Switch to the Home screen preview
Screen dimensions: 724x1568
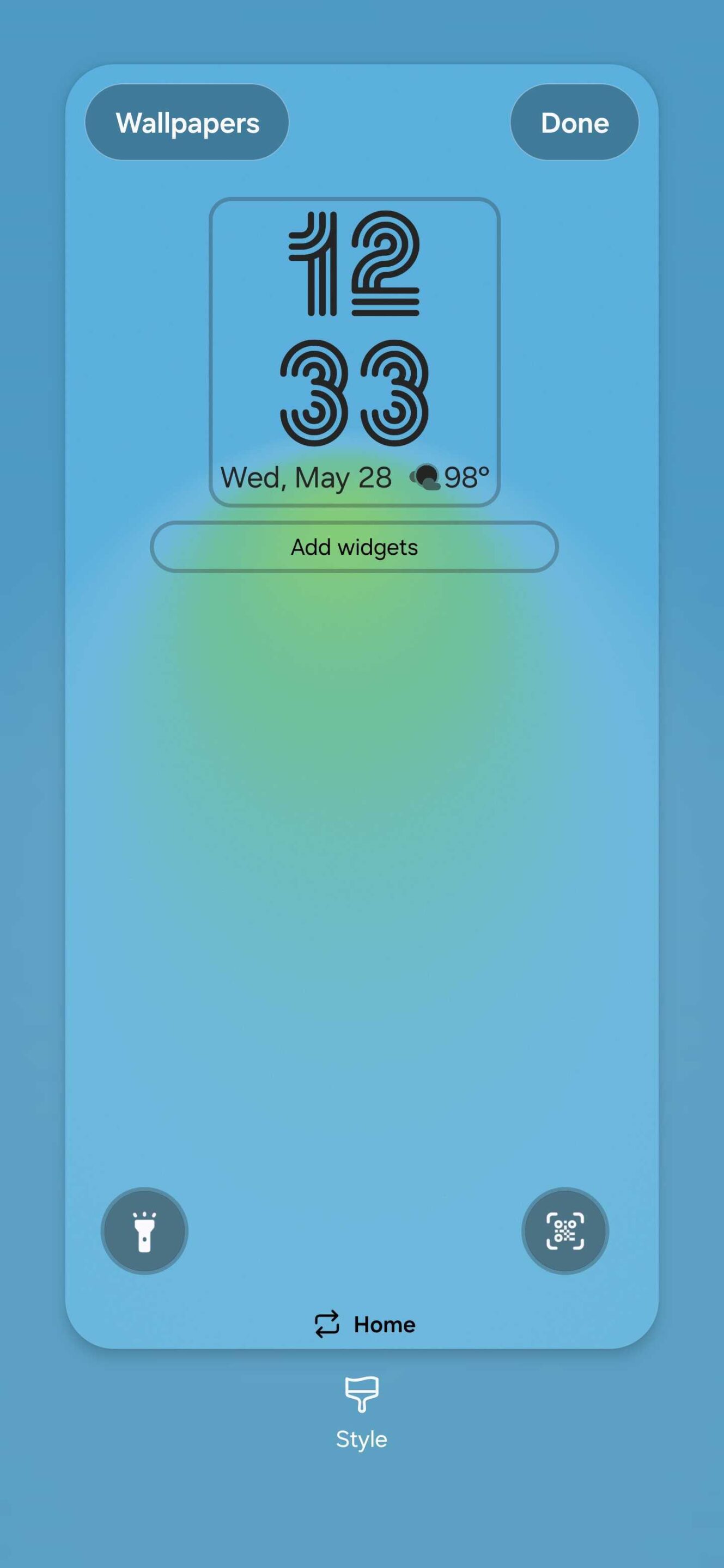click(365, 1325)
